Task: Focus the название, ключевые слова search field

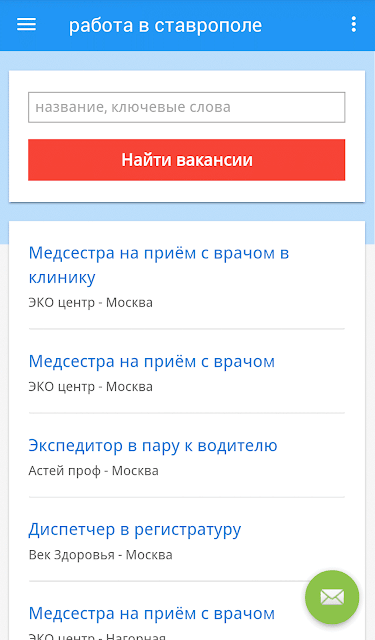Action: pyautogui.click(x=186, y=107)
